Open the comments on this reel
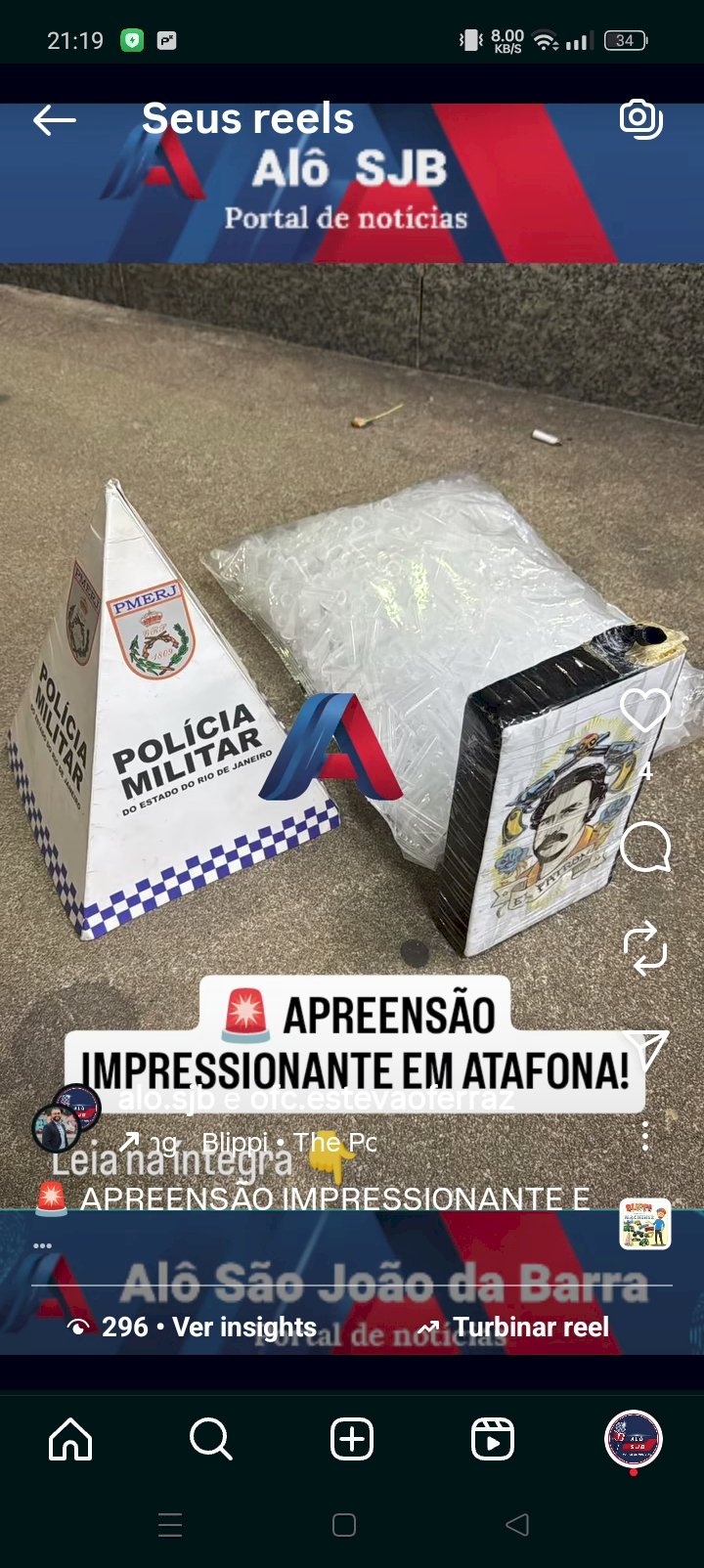The height and width of the screenshot is (1568, 704). point(645,847)
